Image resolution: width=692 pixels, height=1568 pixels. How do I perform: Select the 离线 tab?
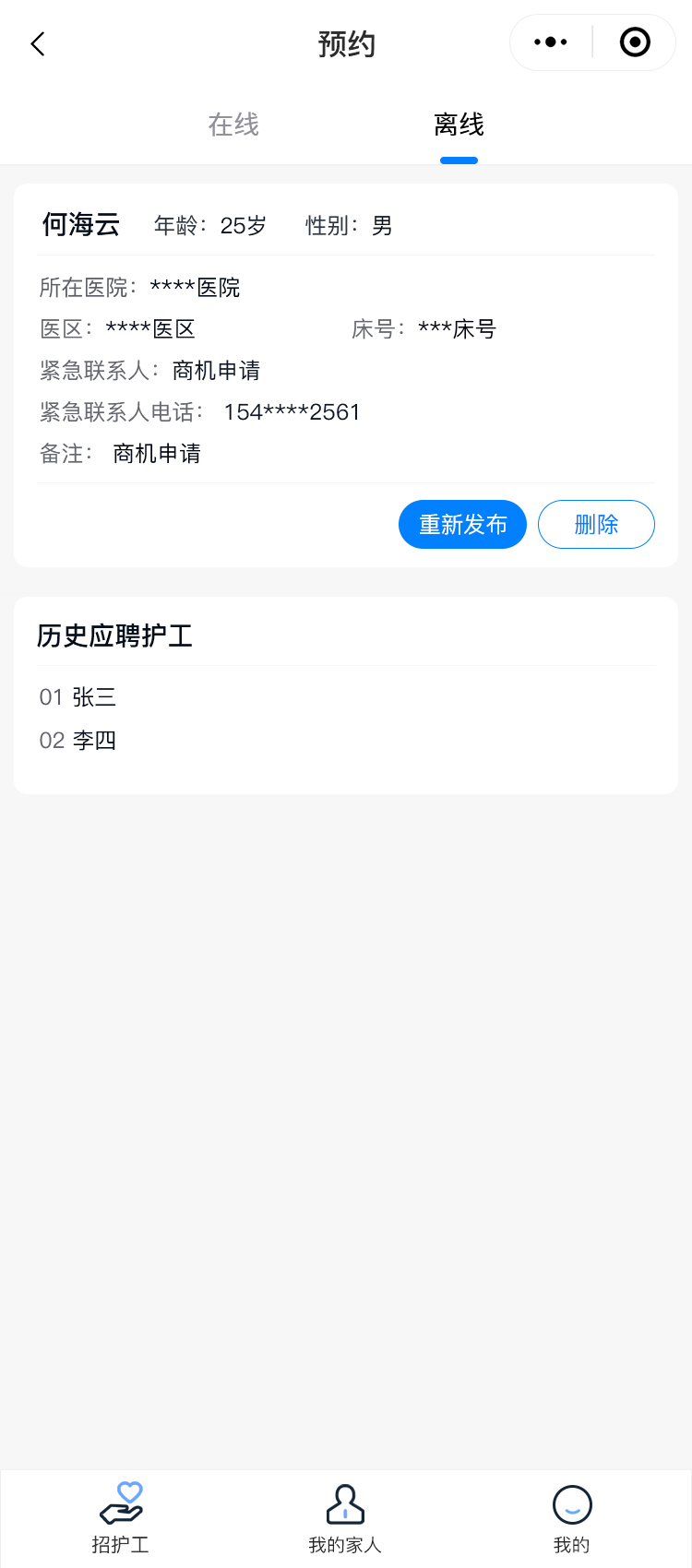point(459,125)
